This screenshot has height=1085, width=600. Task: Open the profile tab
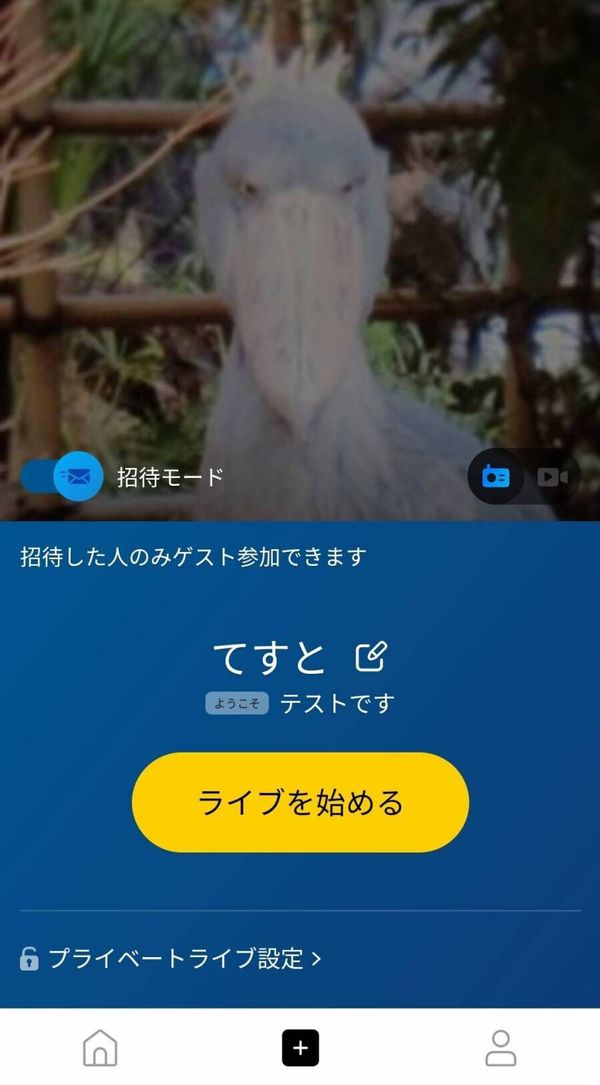point(500,1048)
